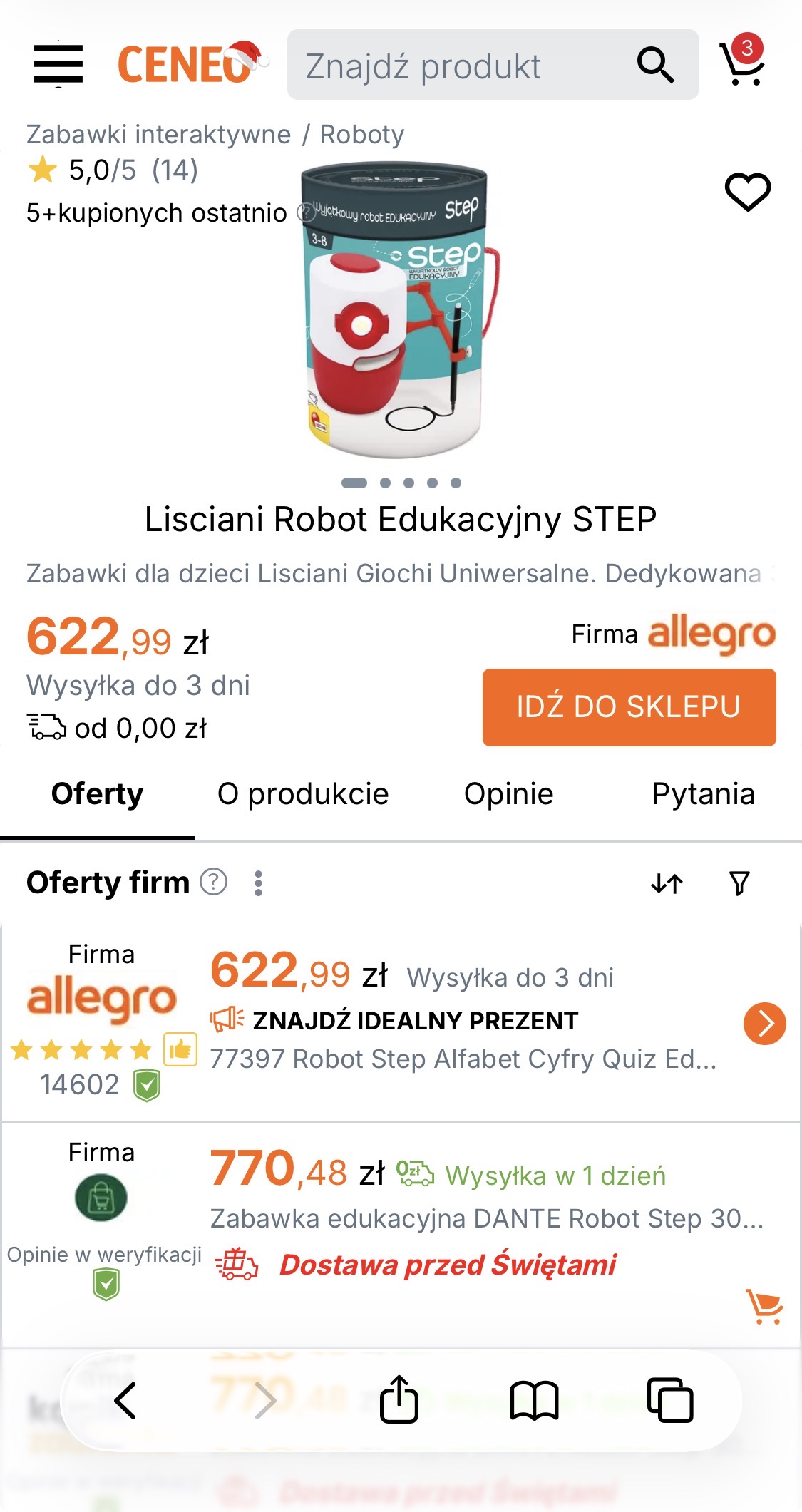The height and width of the screenshot is (1512, 802).
Task: Open the Allegro offer arrow for 622,99 zł
Action: click(764, 1024)
